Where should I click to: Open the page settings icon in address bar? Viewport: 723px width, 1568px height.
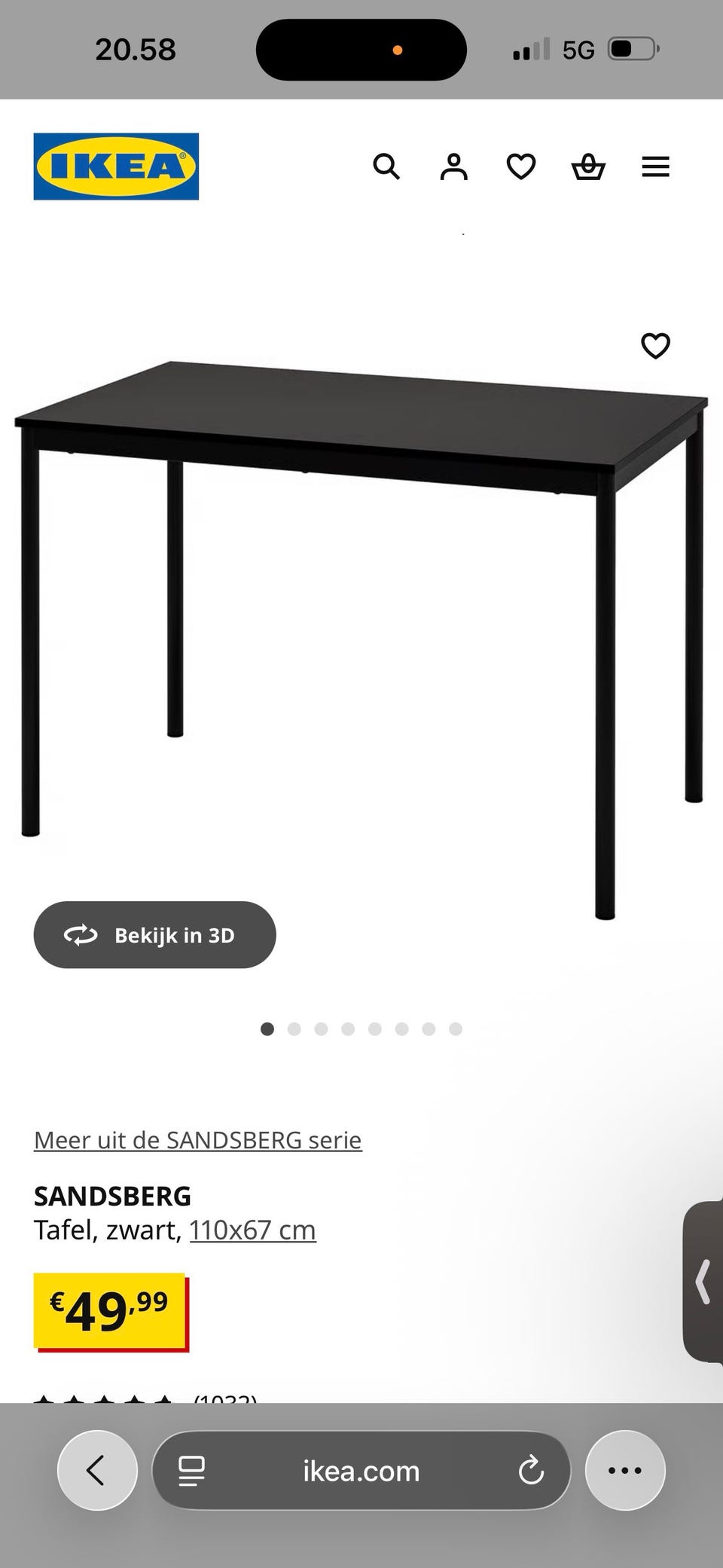[x=191, y=1470]
